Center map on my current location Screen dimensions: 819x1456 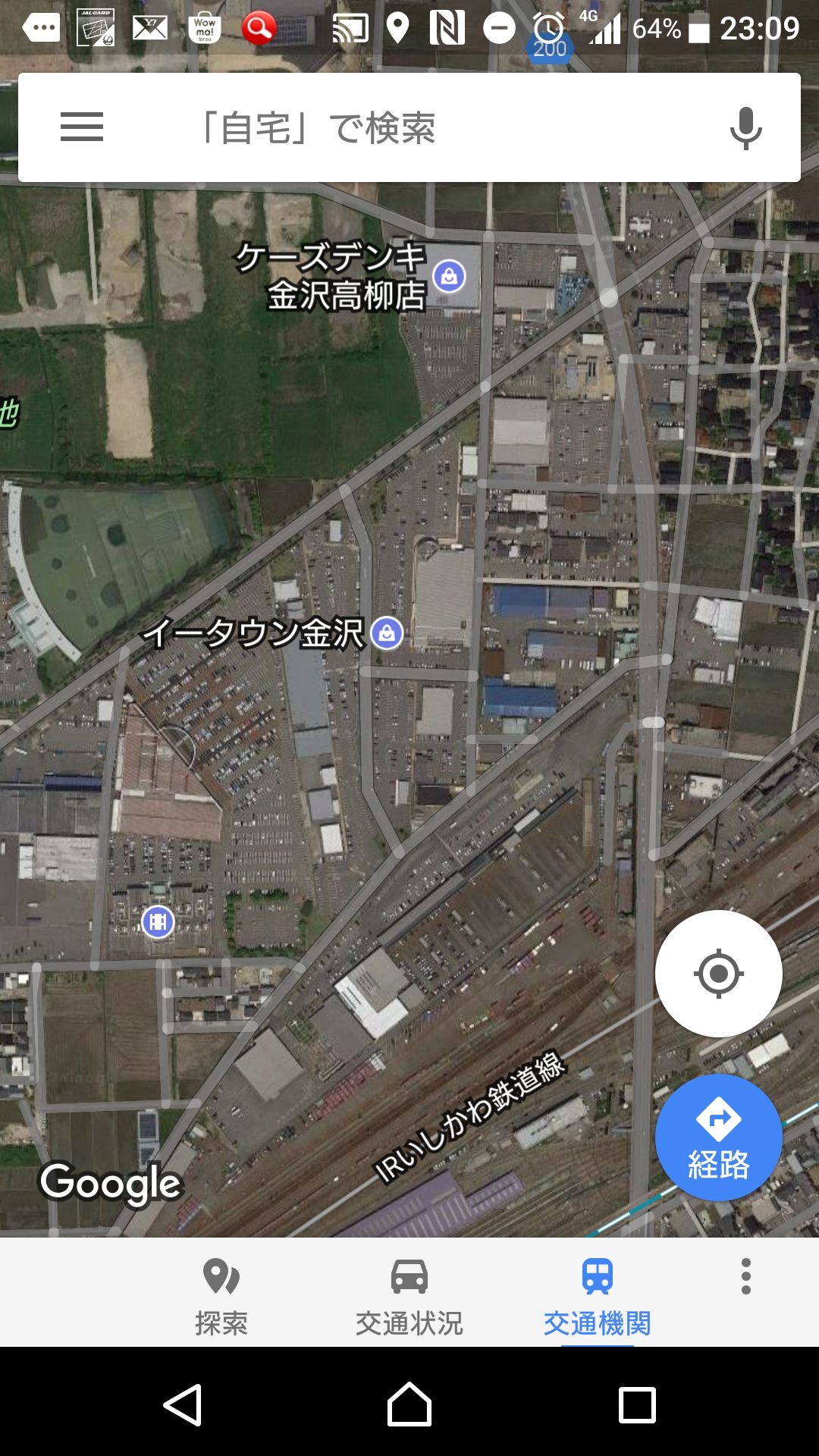[x=718, y=974]
